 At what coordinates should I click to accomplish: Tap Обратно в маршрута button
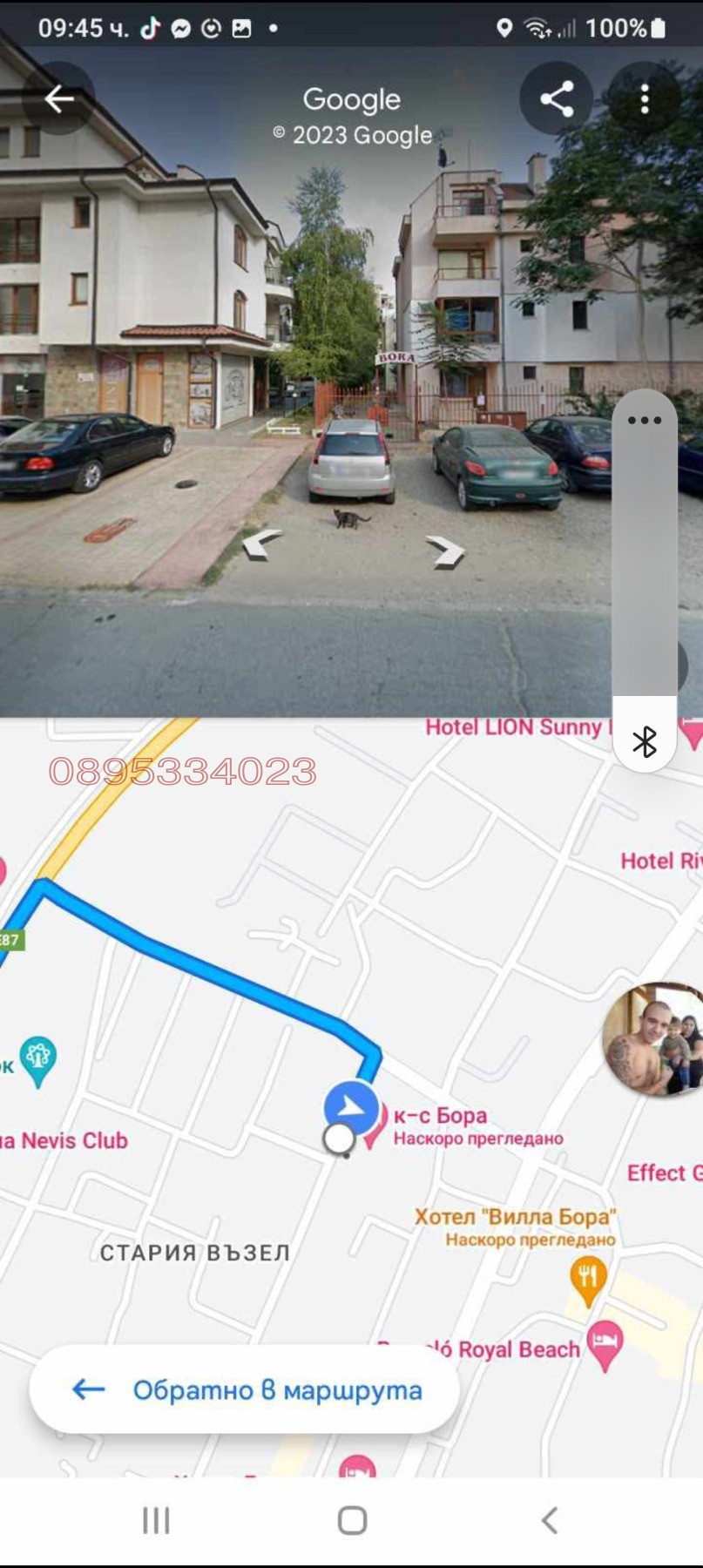[x=245, y=1389]
